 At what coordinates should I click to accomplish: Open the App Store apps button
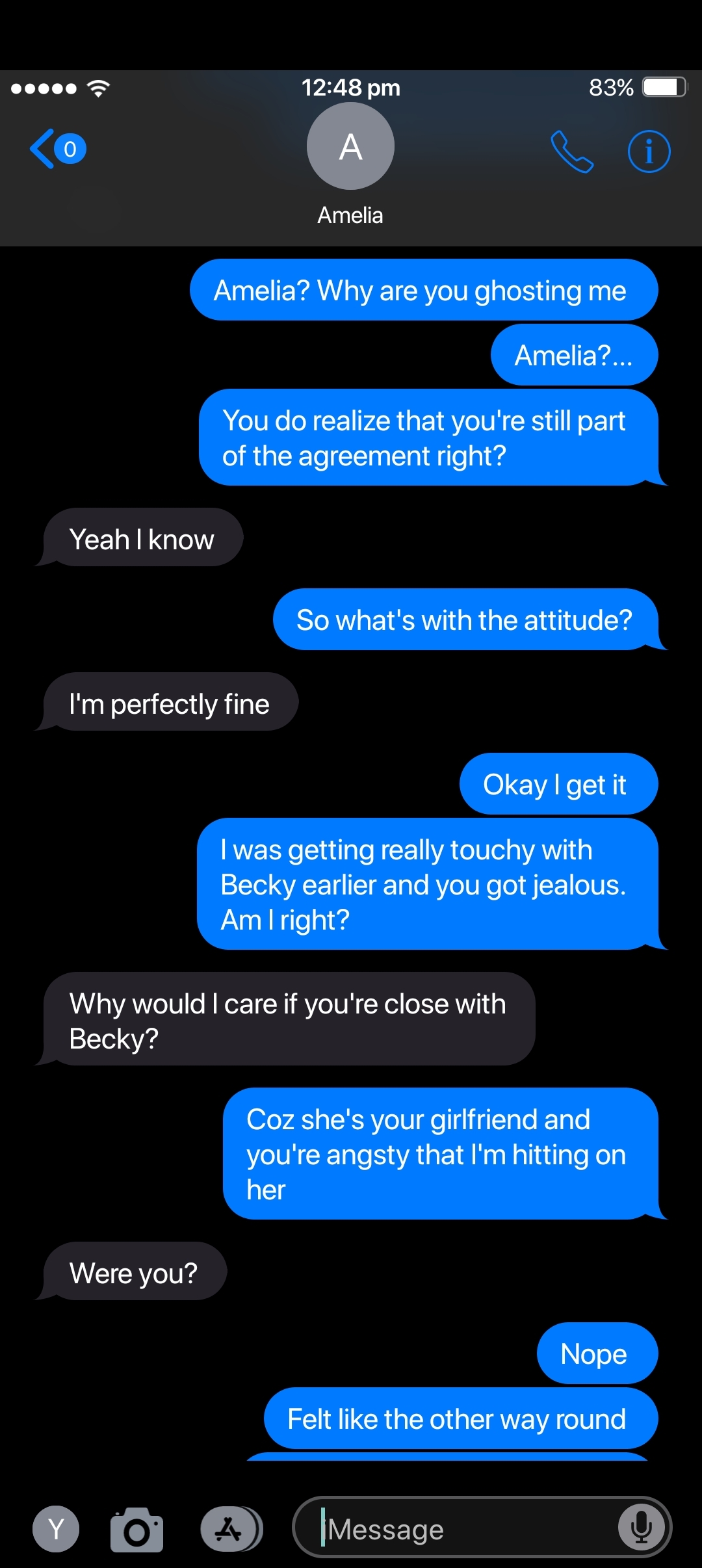click(x=230, y=1529)
